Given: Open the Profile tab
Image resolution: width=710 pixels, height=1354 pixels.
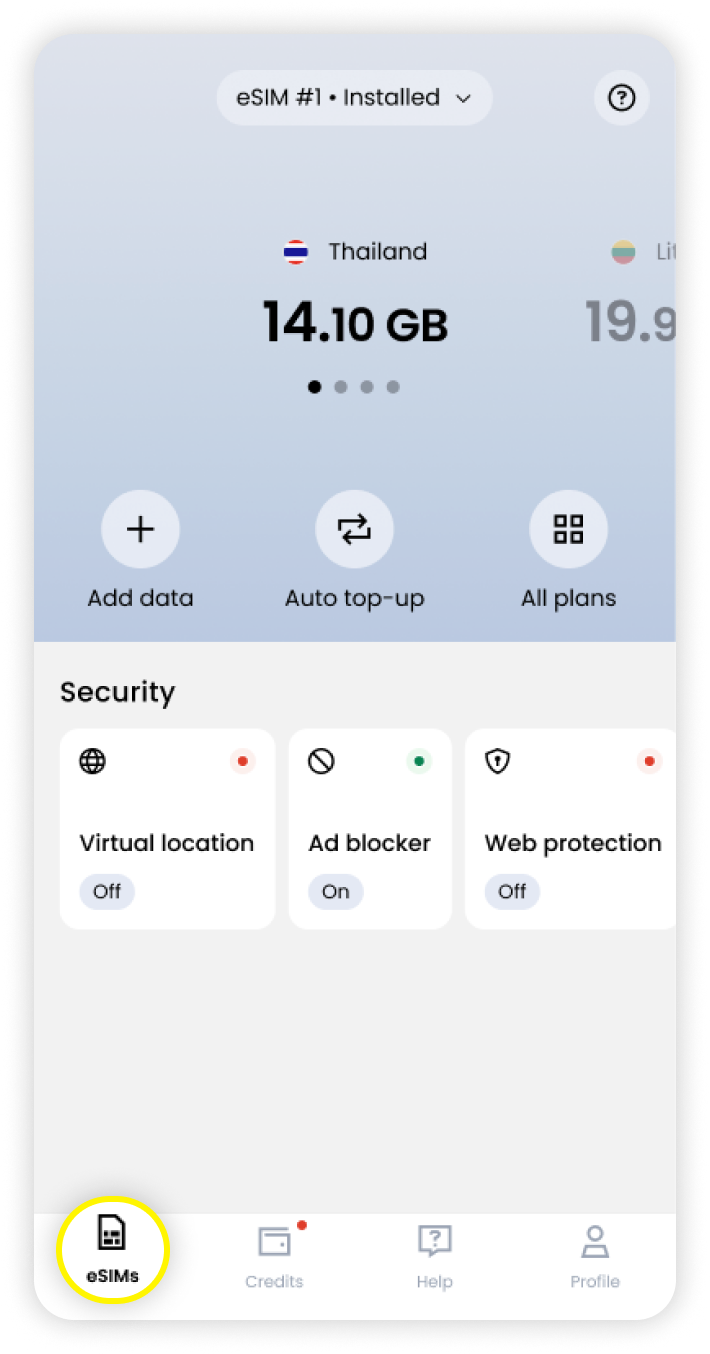Looking at the screenshot, I should (595, 1255).
